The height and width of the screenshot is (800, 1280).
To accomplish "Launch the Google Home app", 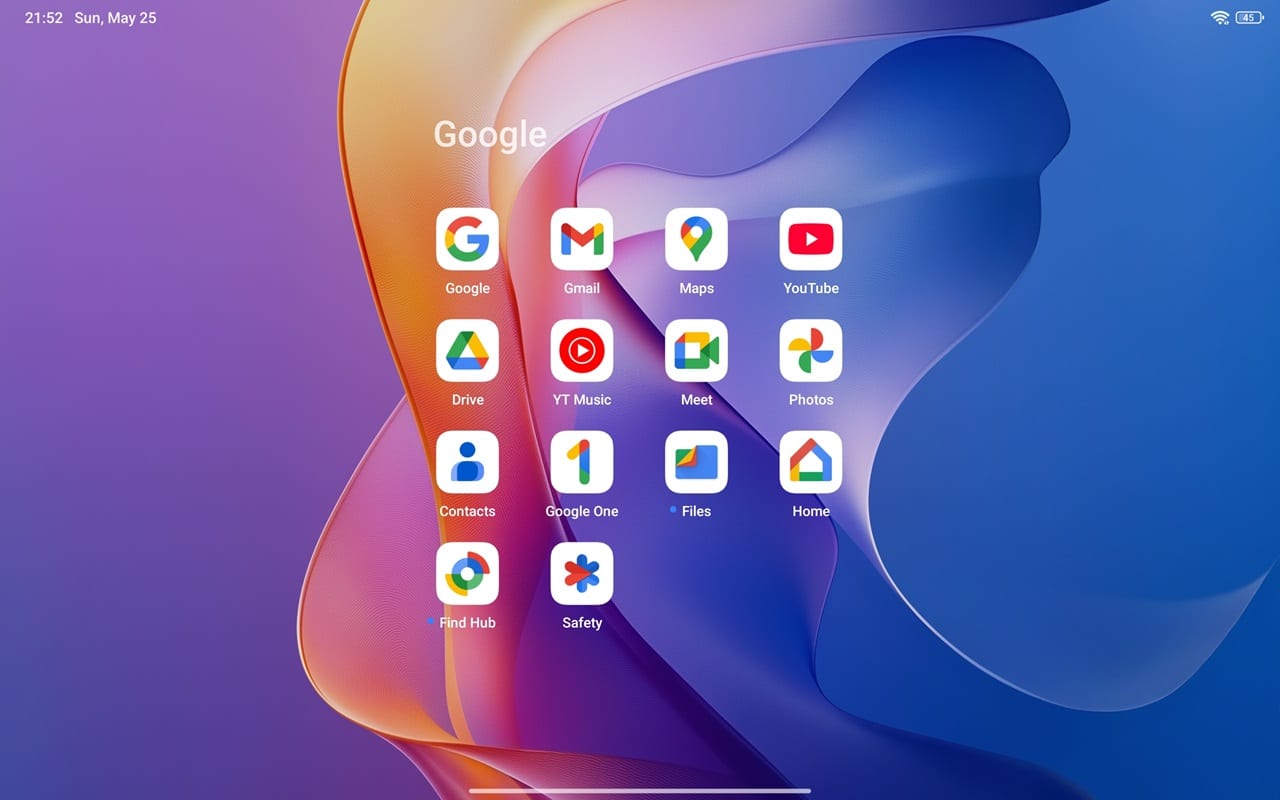I will tap(811, 462).
